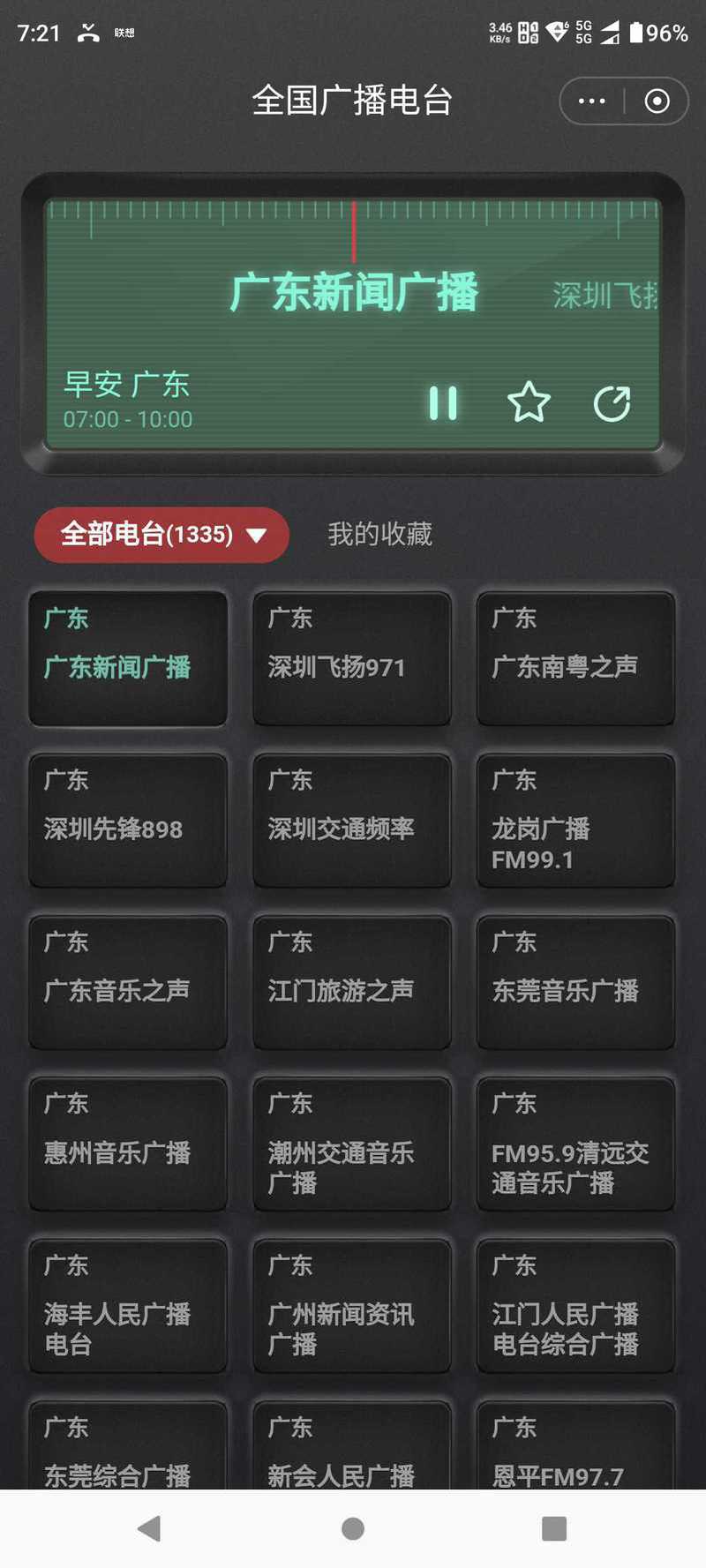Open the 深圳交通频率 station
This screenshot has width=706, height=1568.
[x=352, y=820]
